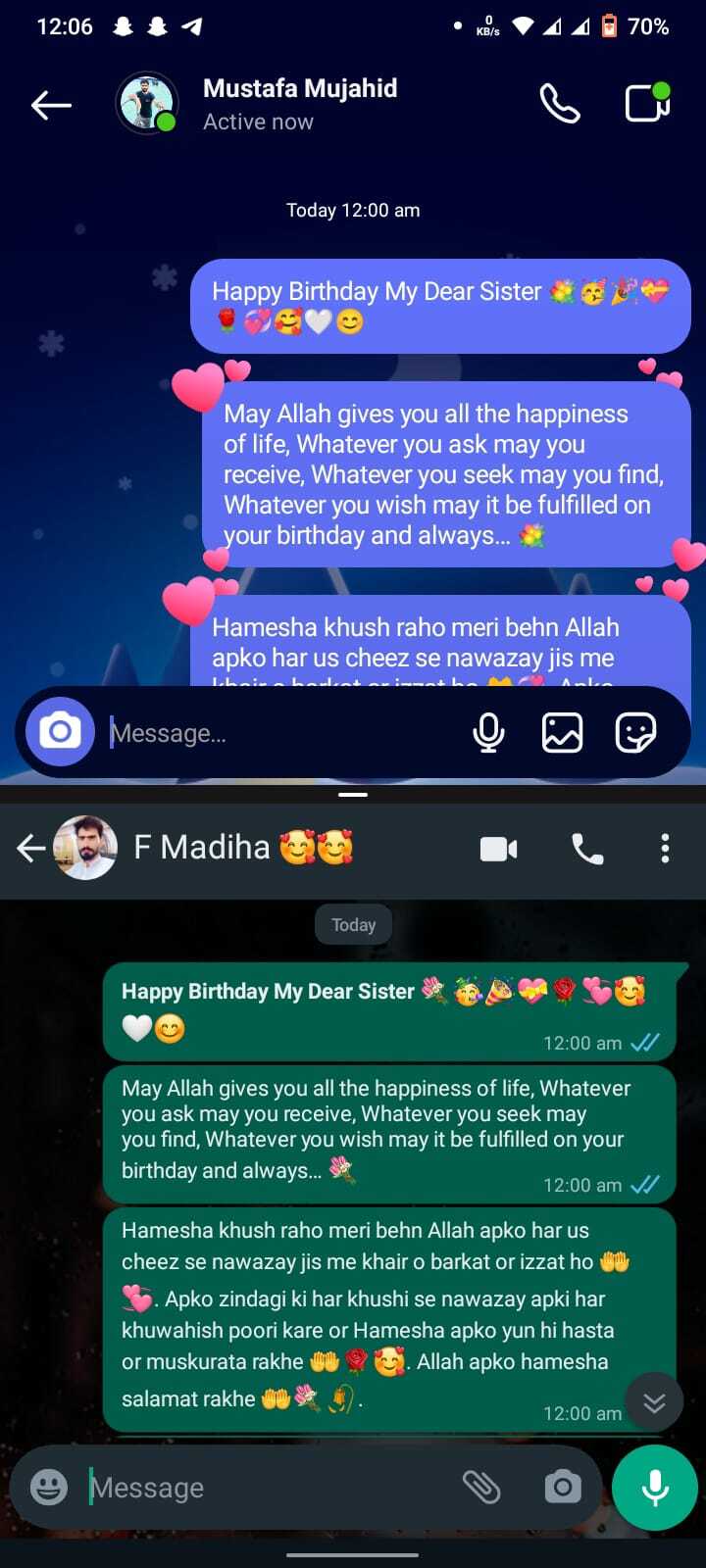The image size is (706, 1568).
Task: Focus the WhatsApp Message input field
Action: point(265,1488)
